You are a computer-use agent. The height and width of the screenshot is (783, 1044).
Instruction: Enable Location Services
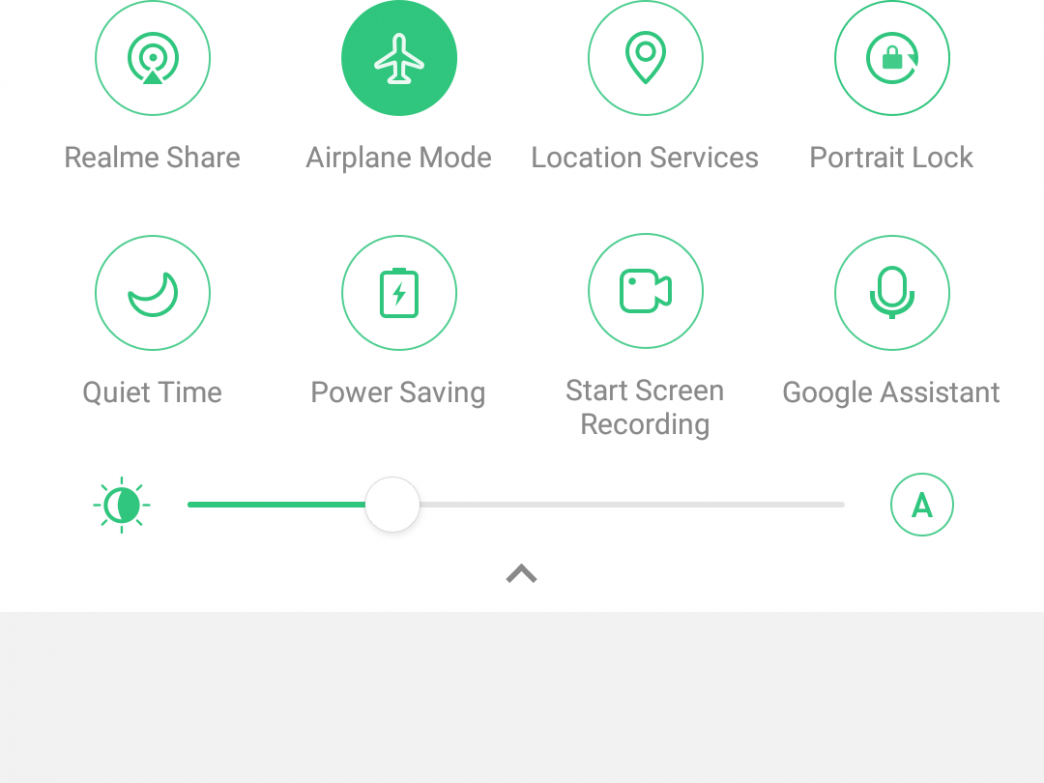645,58
